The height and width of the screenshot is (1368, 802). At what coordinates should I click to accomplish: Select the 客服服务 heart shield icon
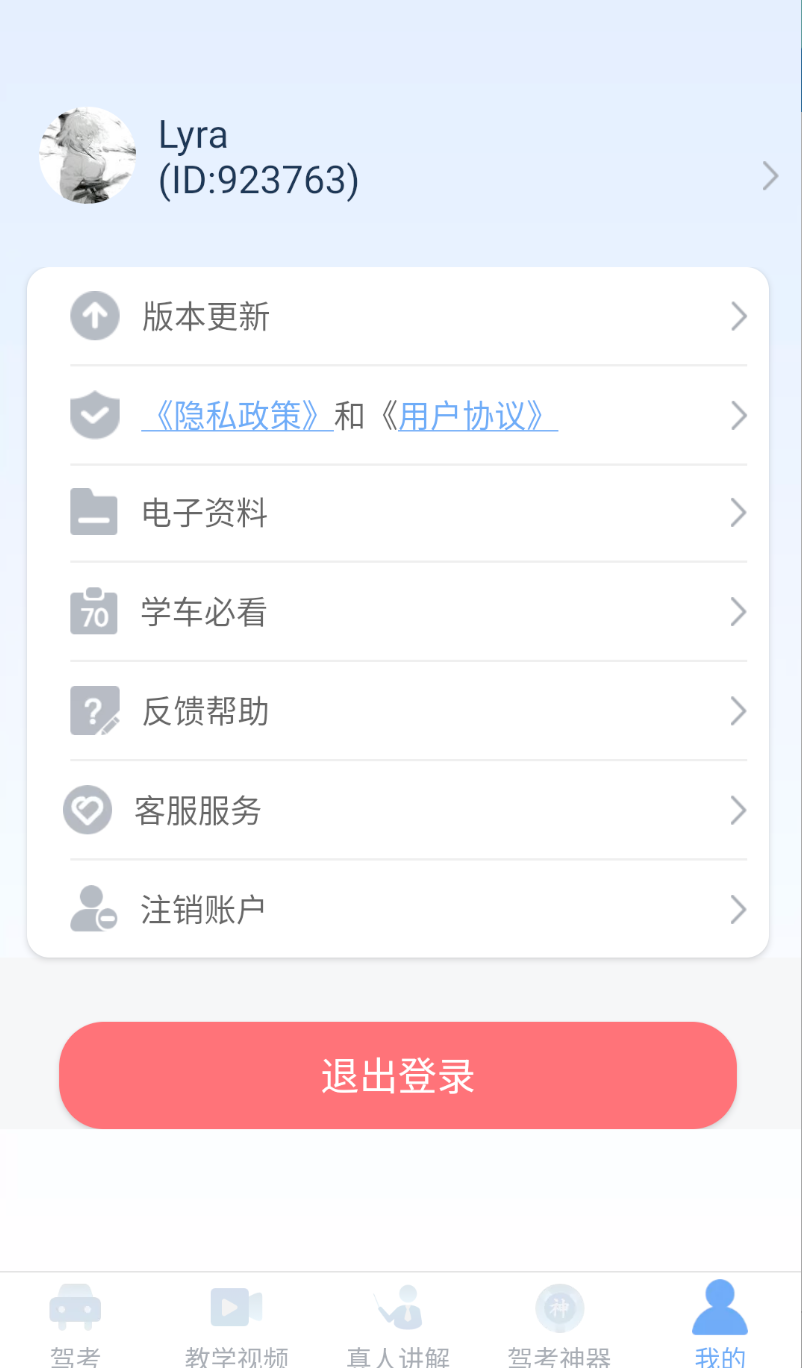(87, 810)
